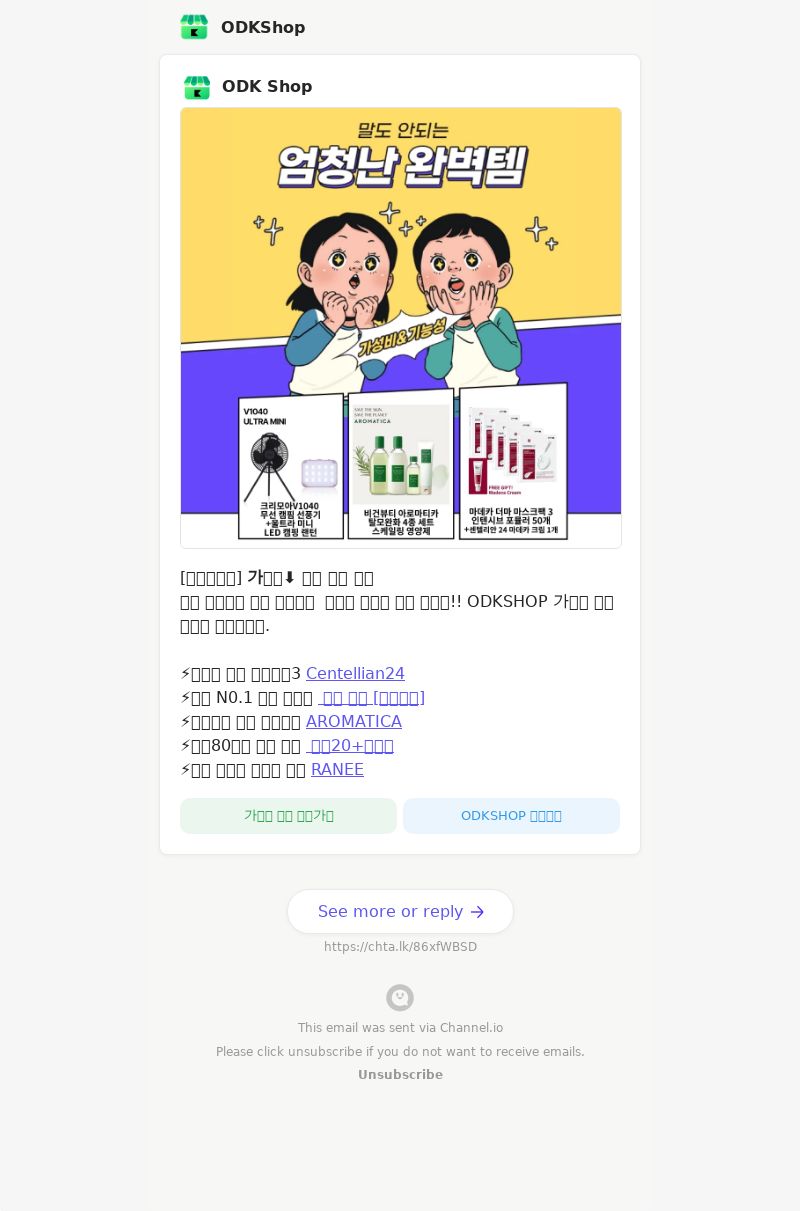The image size is (800, 1211).
Task: Open the link ending in 20+
Action: pos(351,746)
